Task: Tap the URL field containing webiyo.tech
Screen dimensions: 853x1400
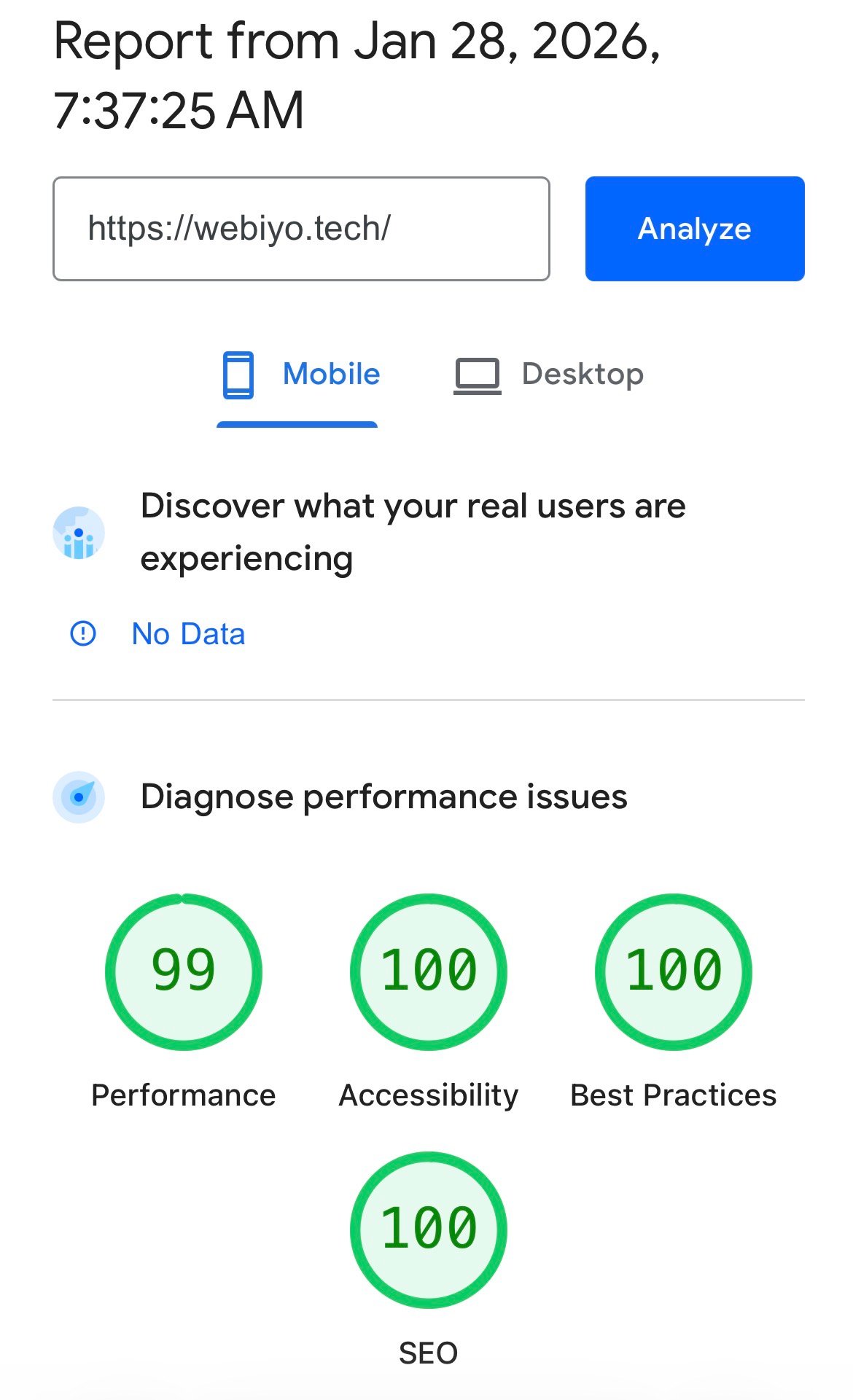Action: click(x=301, y=229)
